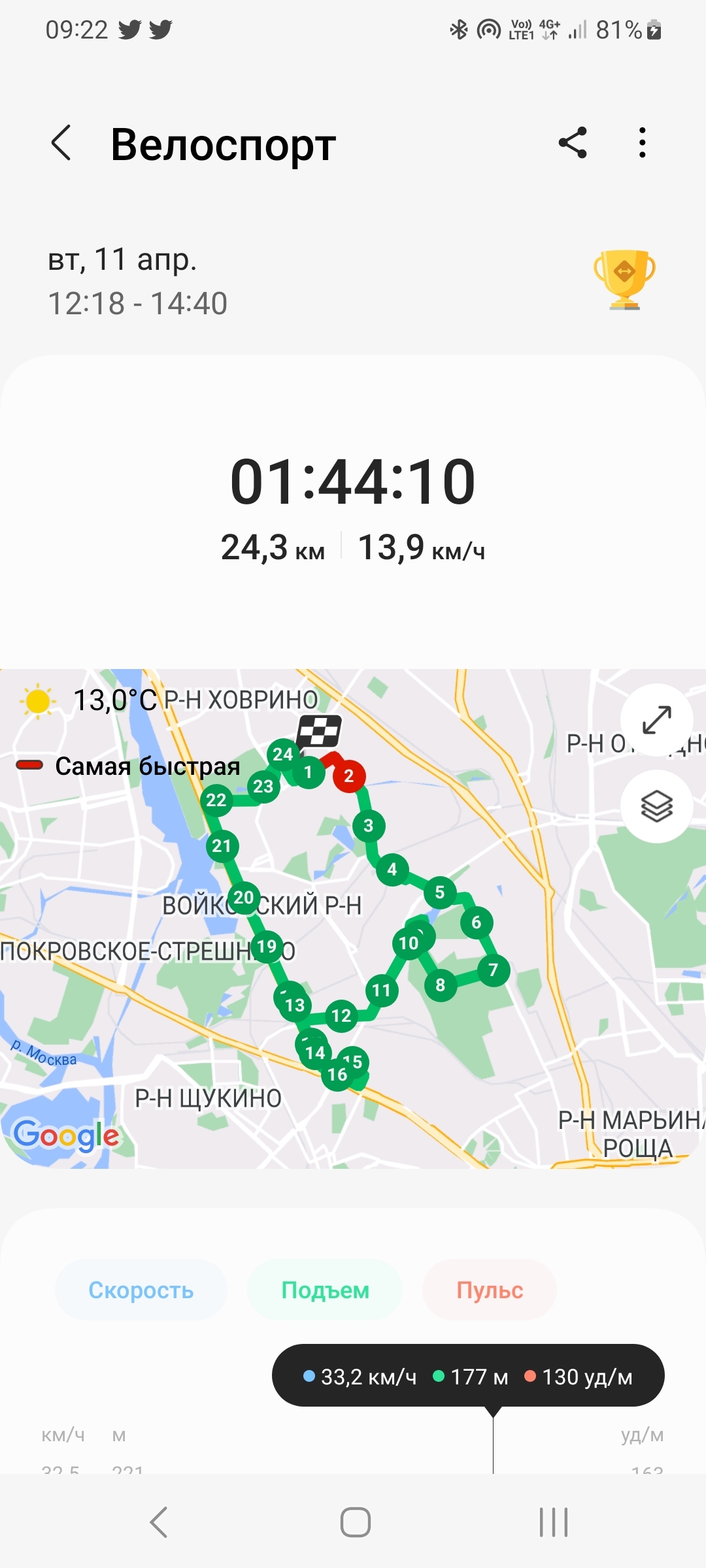Toggle the Скорость chart chip
Image resolution: width=706 pixels, height=1568 pixels.
141,1290
